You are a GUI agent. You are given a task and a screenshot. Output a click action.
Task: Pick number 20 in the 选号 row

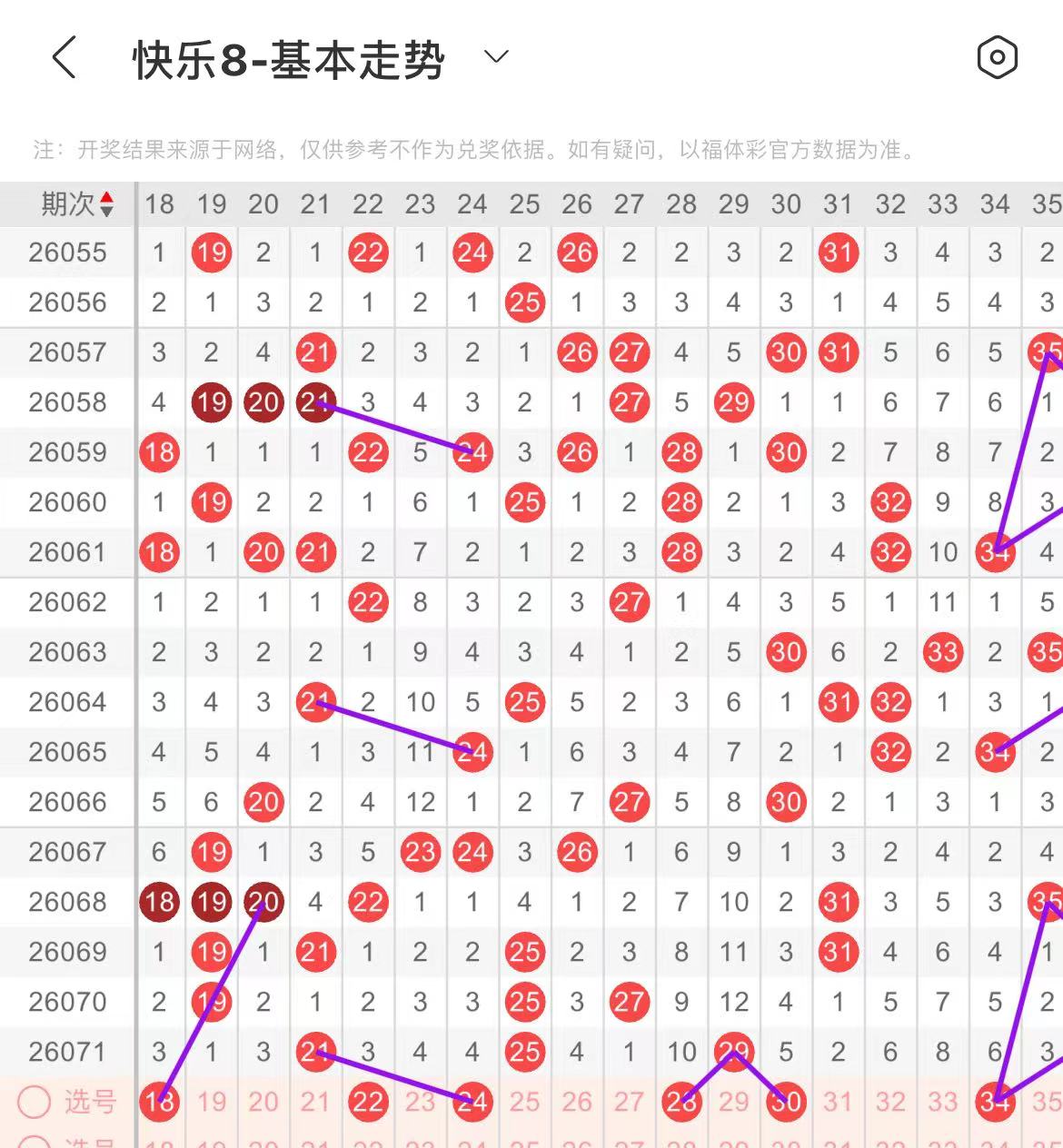[x=263, y=1102]
